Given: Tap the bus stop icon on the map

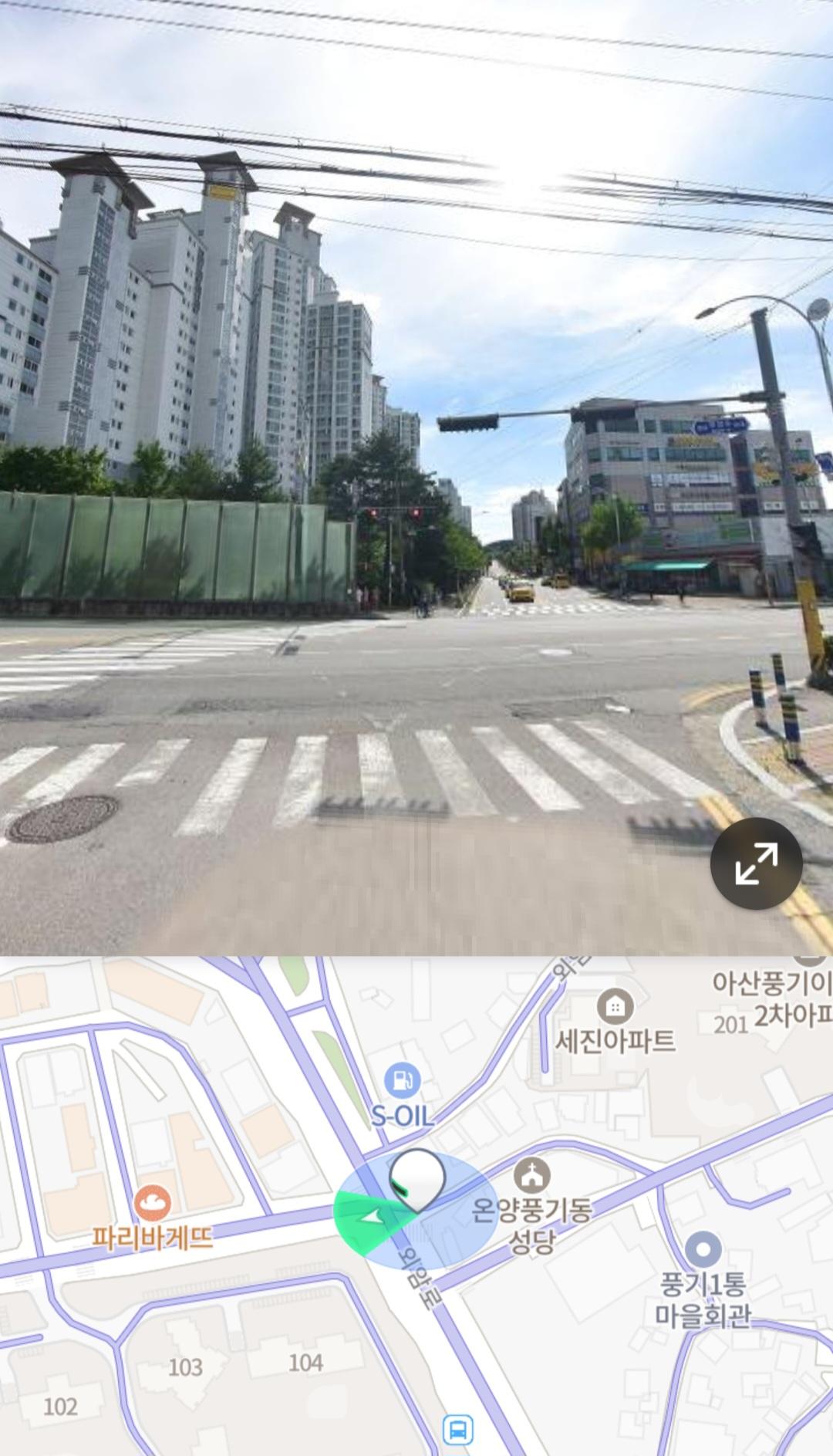Looking at the screenshot, I should (x=457, y=1429).
